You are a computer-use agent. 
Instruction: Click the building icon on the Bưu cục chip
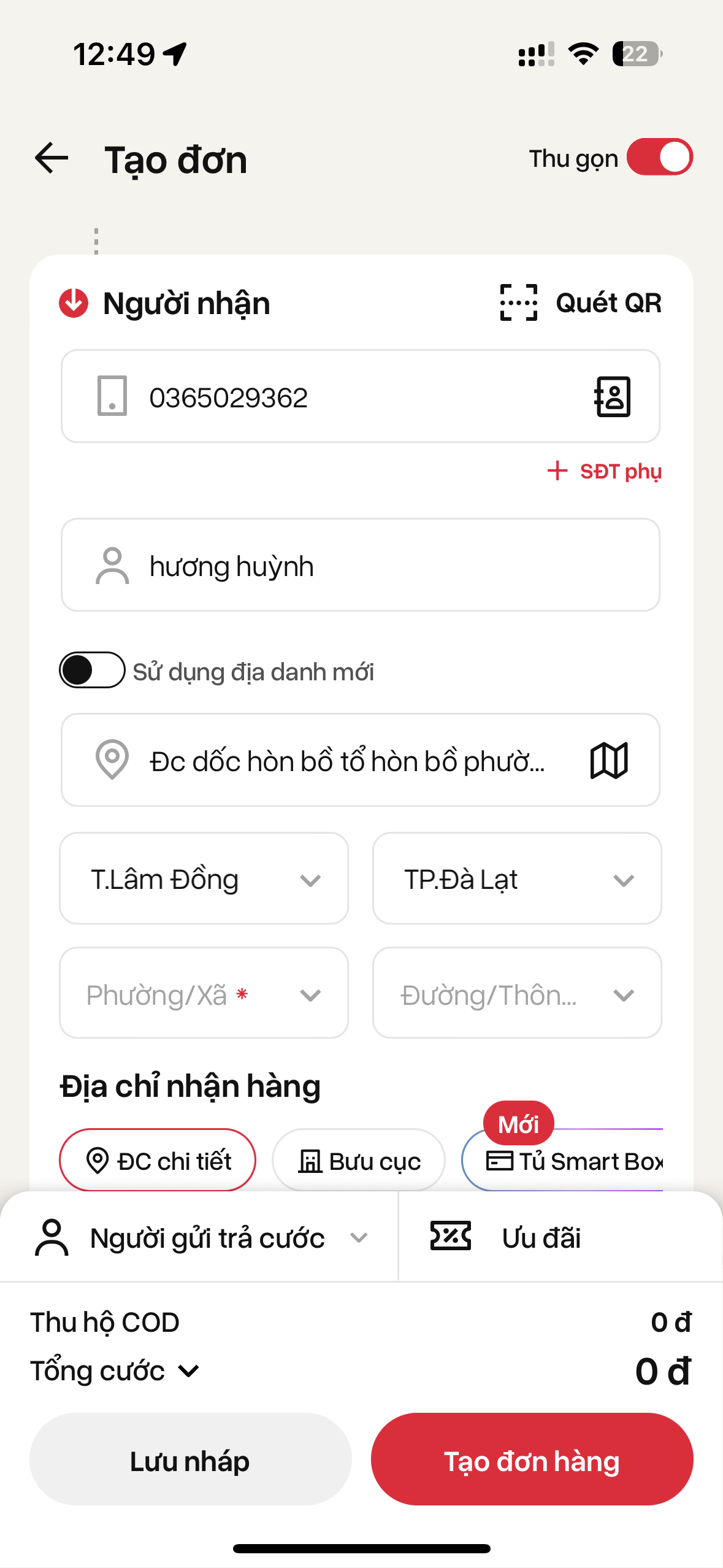(x=312, y=1159)
